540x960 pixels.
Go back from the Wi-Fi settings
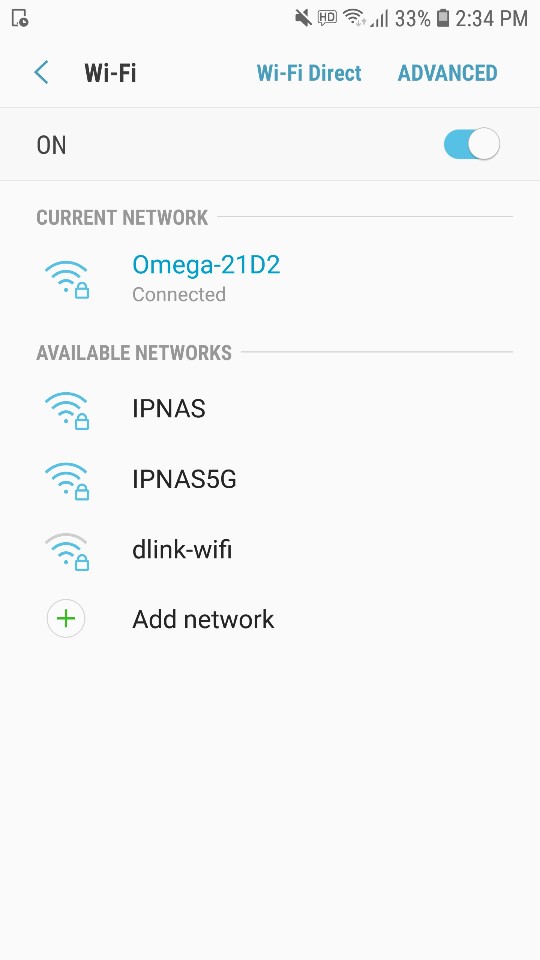(42, 73)
